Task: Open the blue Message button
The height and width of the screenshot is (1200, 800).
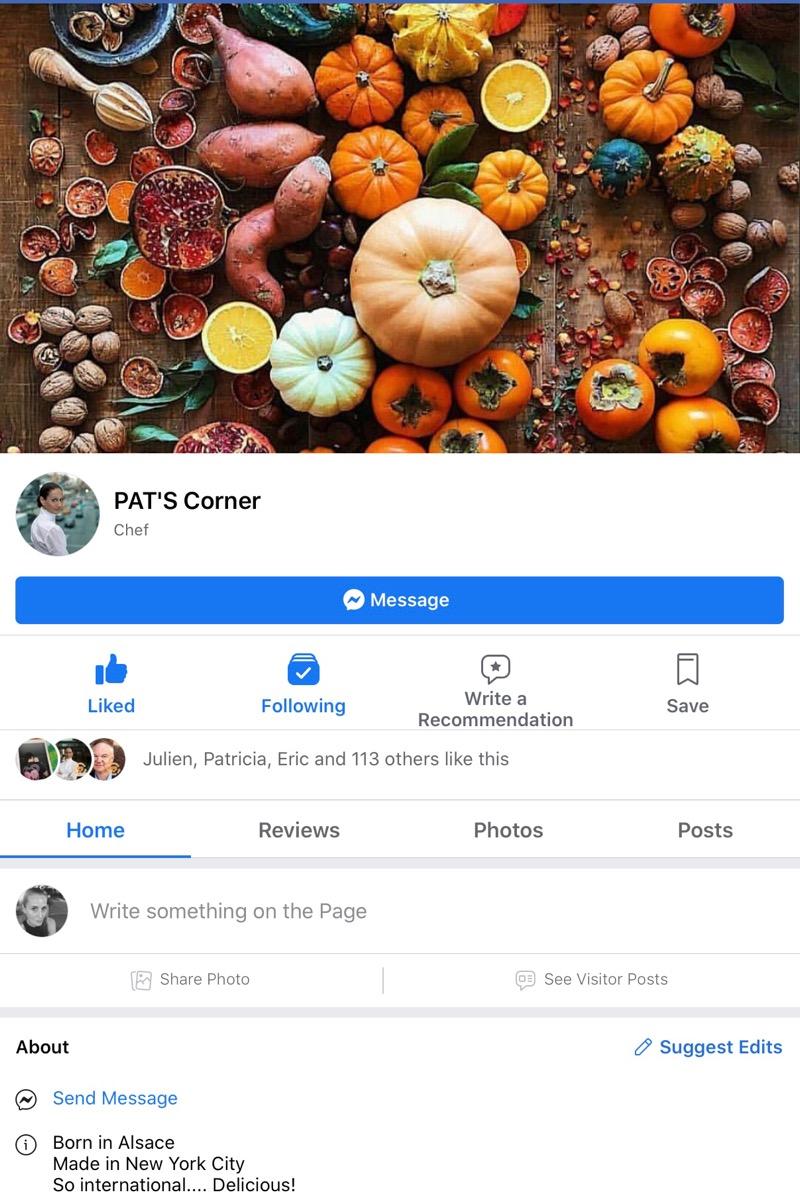Action: (399, 600)
